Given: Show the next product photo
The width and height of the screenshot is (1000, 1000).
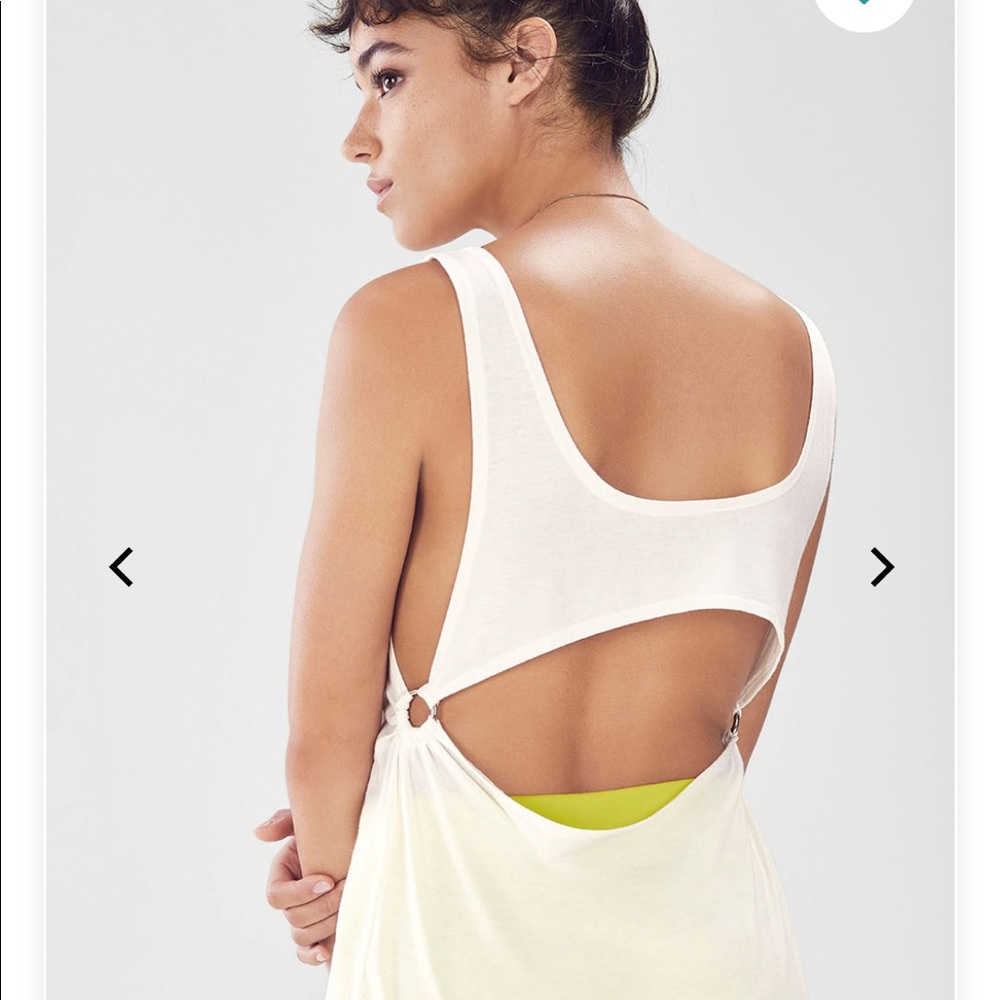Looking at the screenshot, I should click(881, 567).
